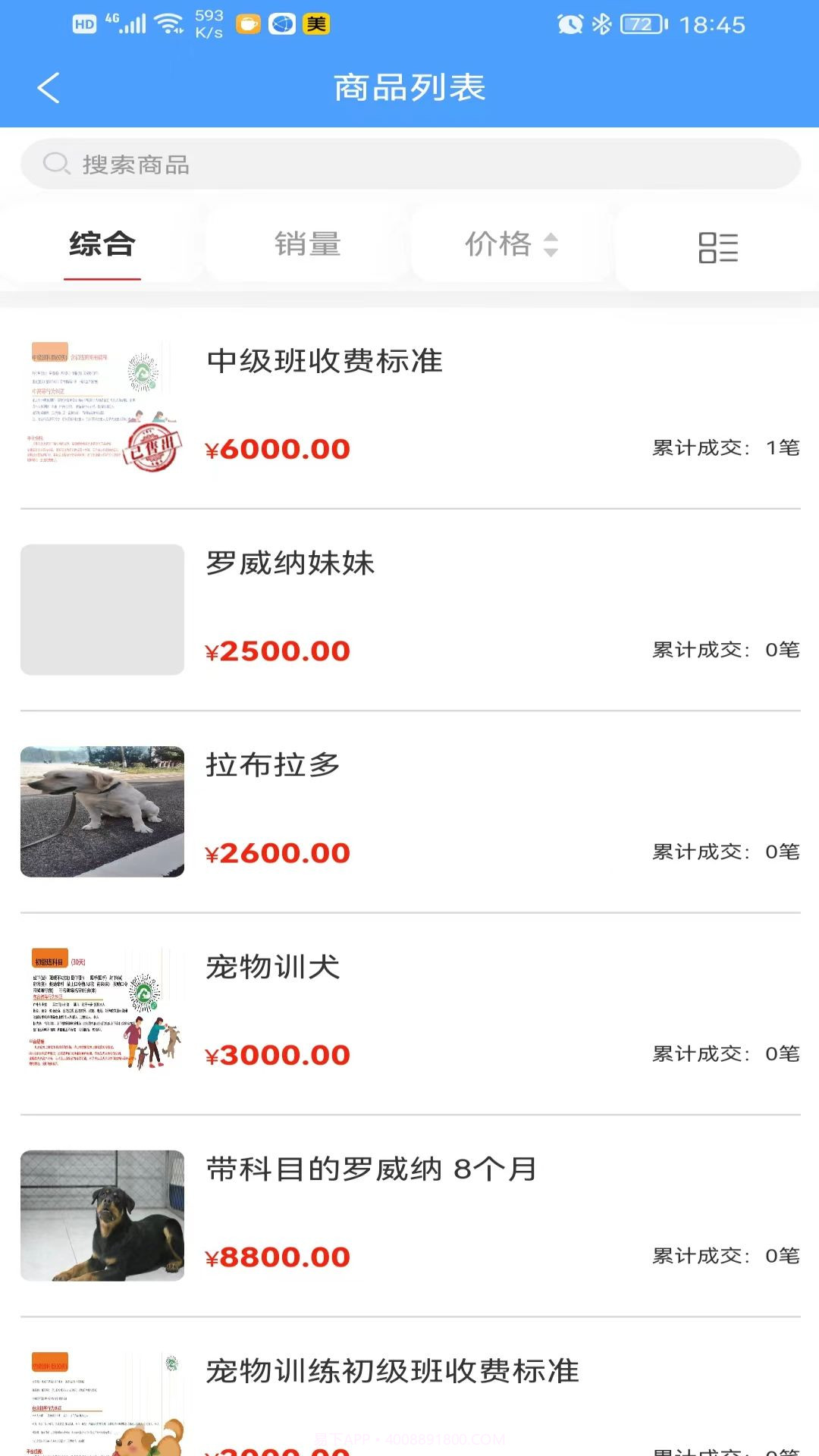Click the back arrow to leave product list
Viewport: 819px width, 1456px height.
point(48,87)
